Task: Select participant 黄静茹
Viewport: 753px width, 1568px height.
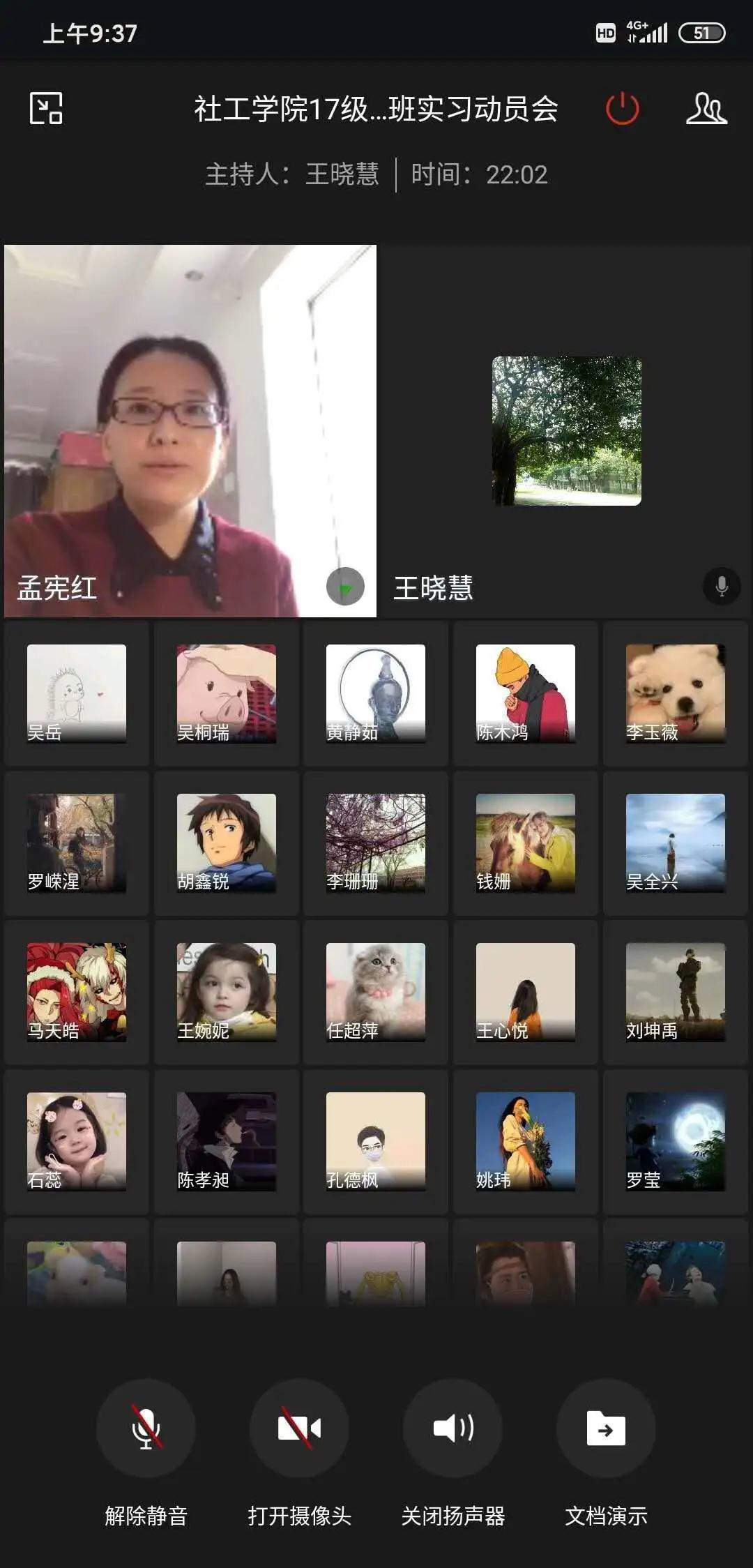Action: tap(376, 693)
